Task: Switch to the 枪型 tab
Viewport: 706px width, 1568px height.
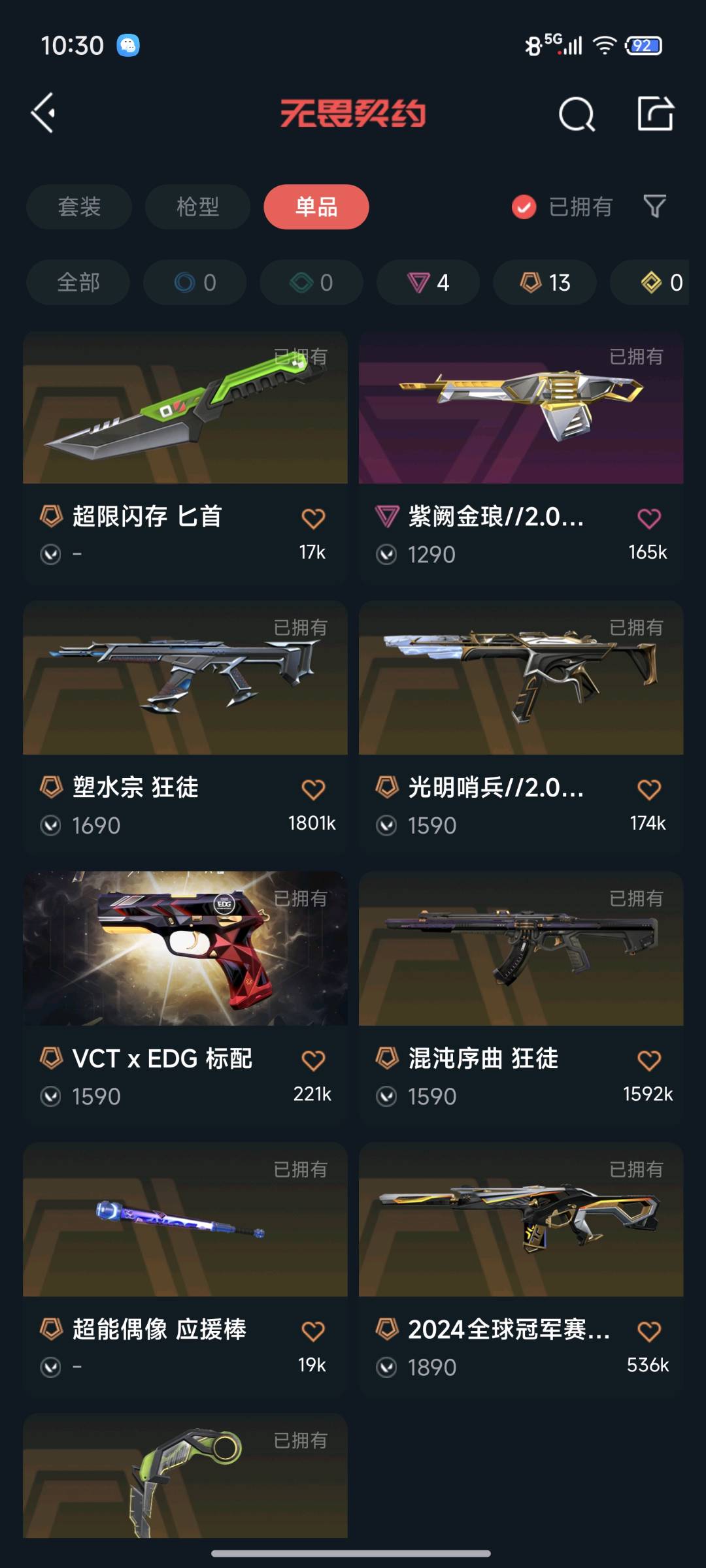Action: [197, 207]
